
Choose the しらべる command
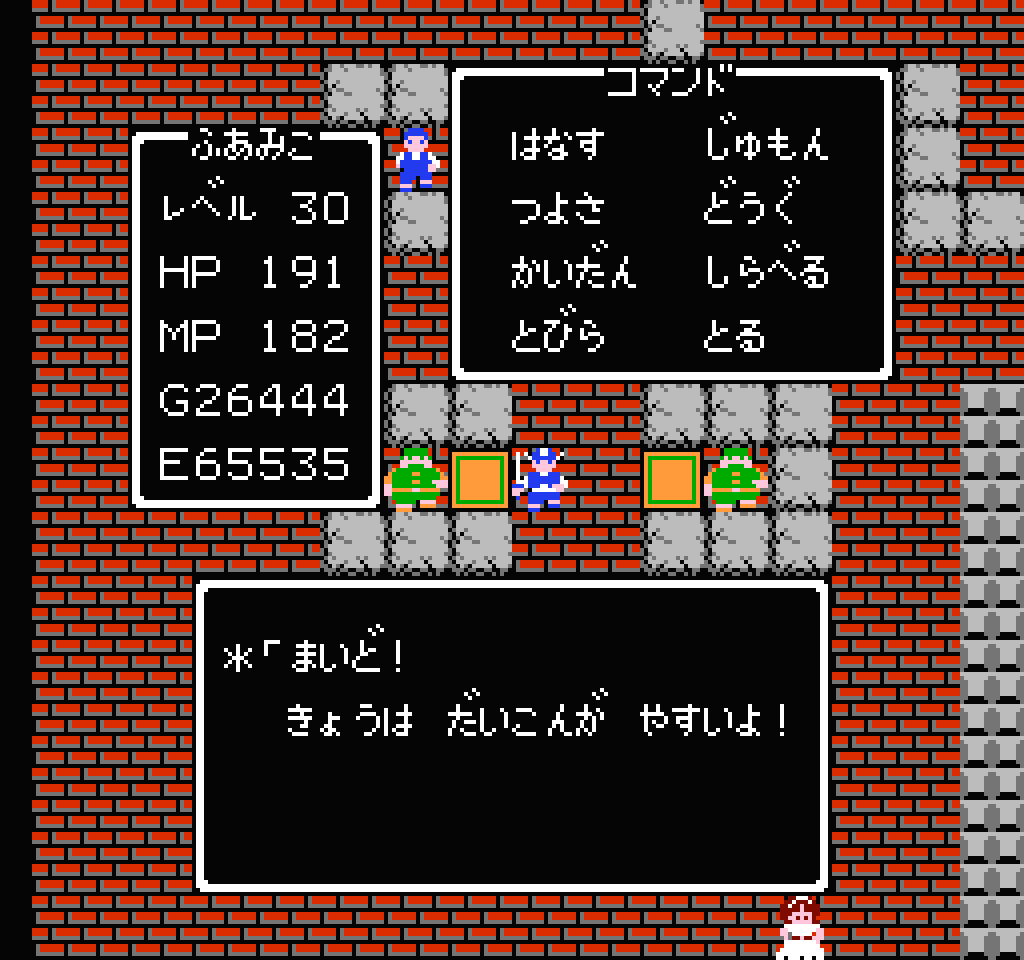click(766, 272)
